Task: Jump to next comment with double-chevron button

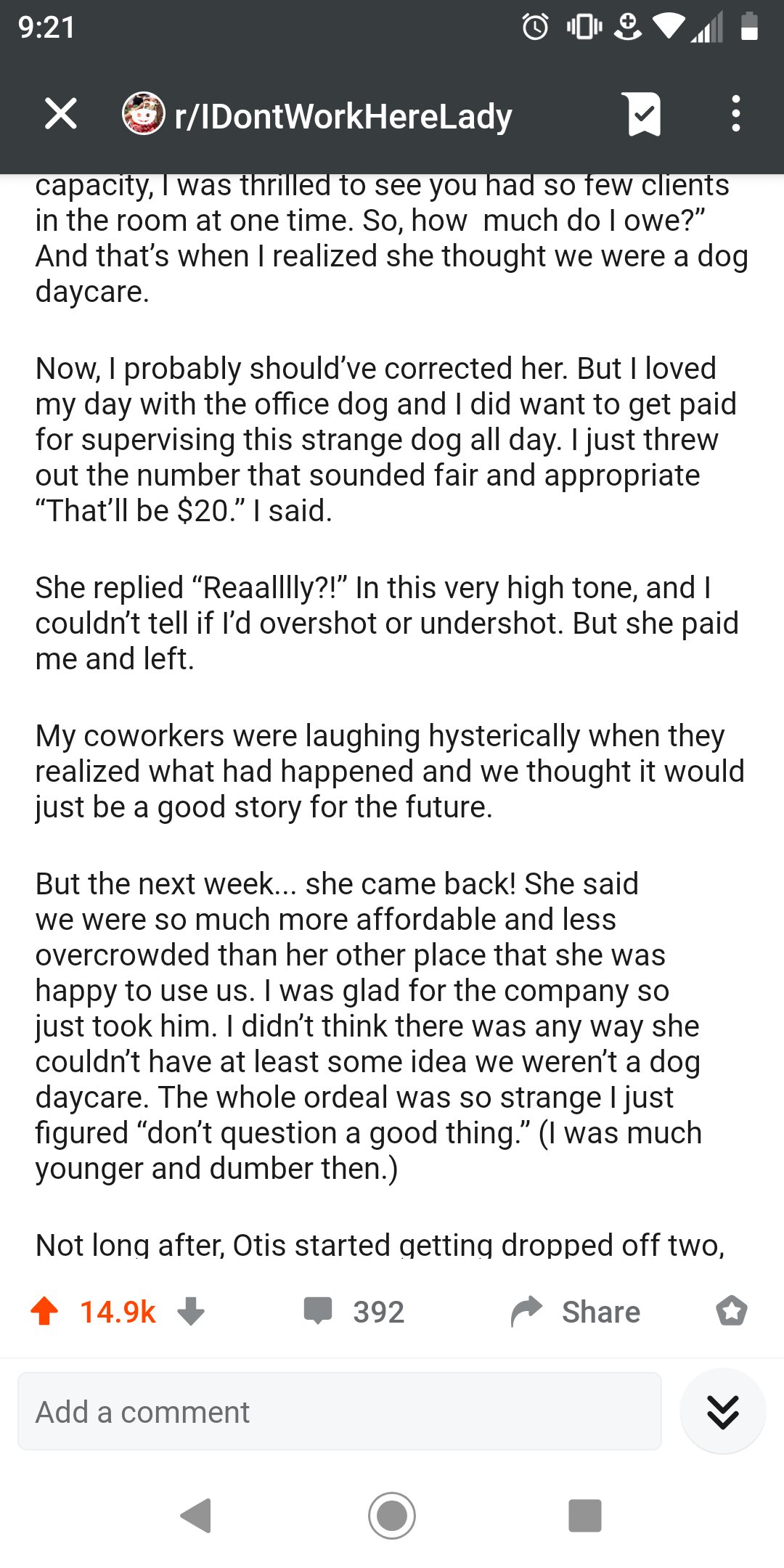Action: (x=722, y=1411)
